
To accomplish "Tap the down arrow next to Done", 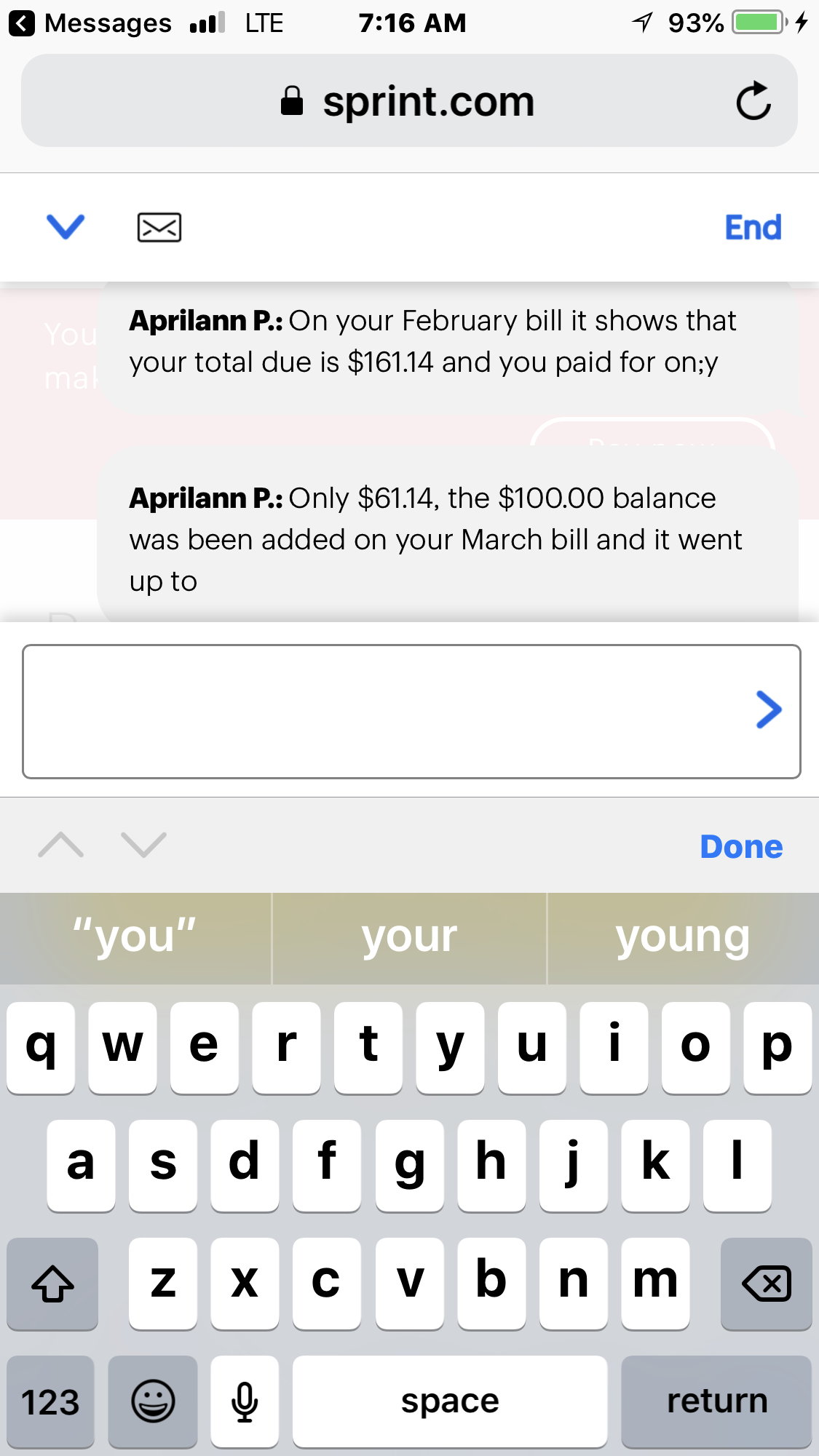I will click(x=143, y=846).
